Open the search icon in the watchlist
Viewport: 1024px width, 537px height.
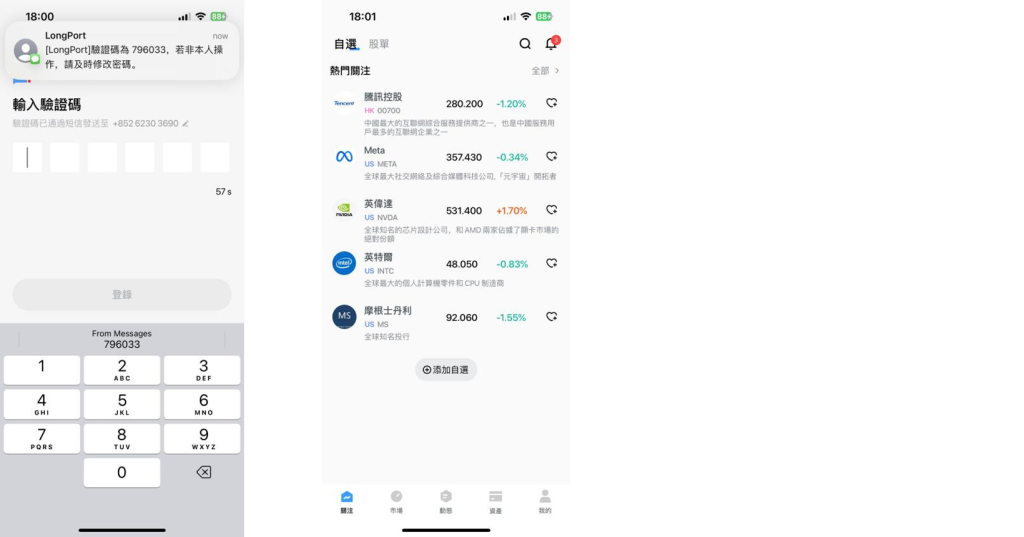525,44
